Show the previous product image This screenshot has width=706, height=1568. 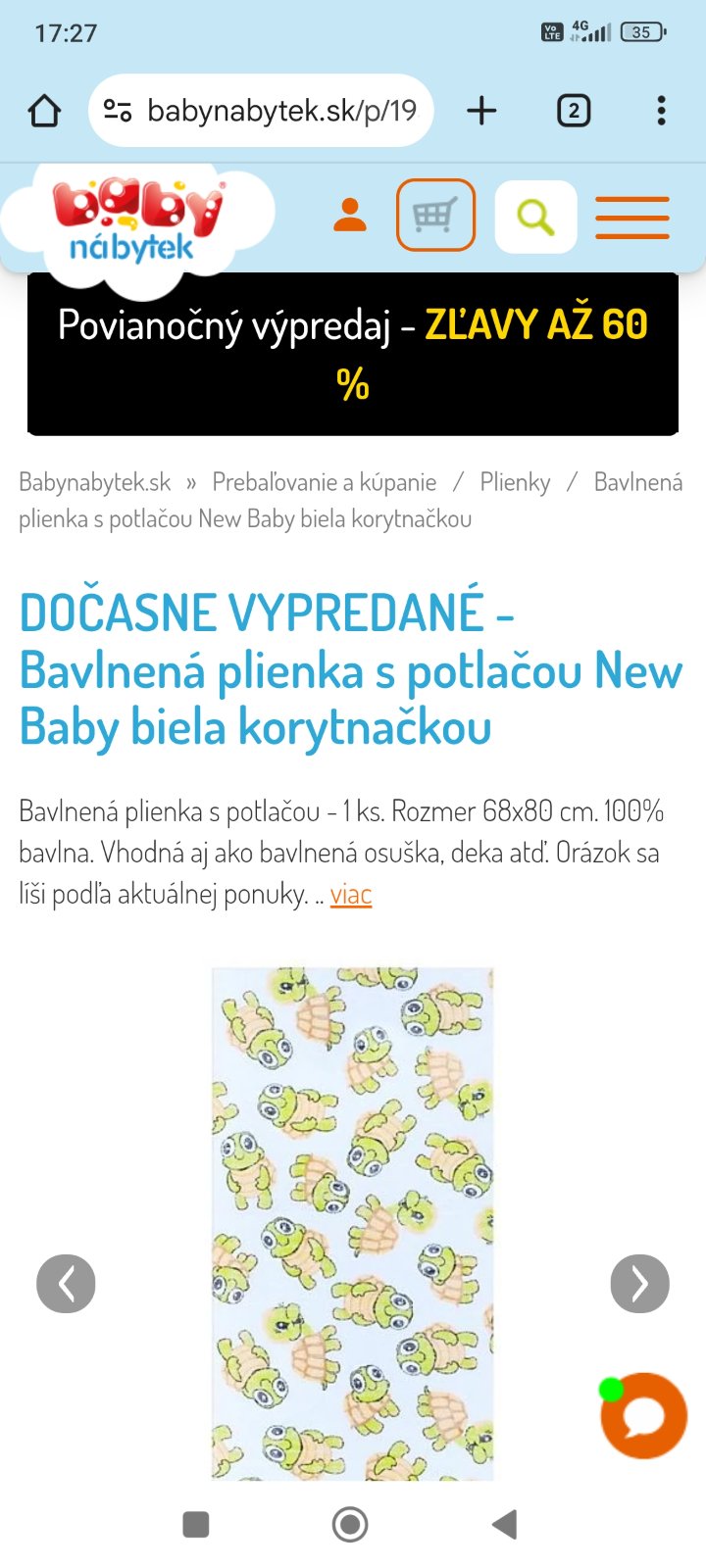pos(66,1283)
